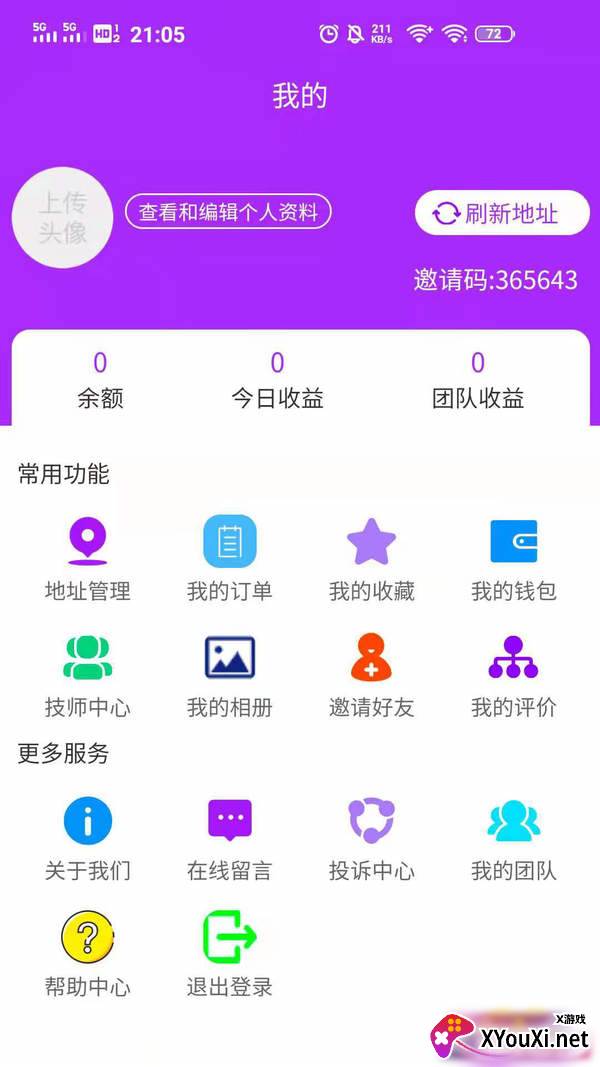Enter 技师中心
The width and height of the screenshot is (600, 1067).
pyautogui.click(x=88, y=676)
